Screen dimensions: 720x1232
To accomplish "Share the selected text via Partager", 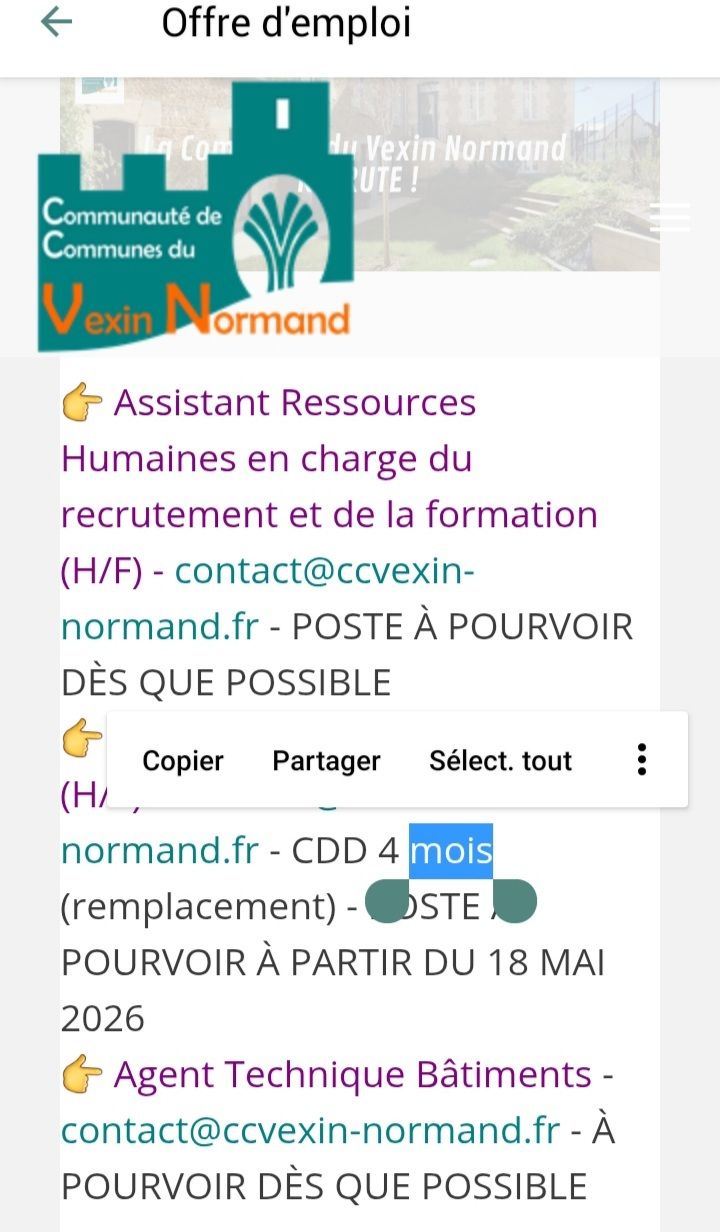I will [x=326, y=761].
